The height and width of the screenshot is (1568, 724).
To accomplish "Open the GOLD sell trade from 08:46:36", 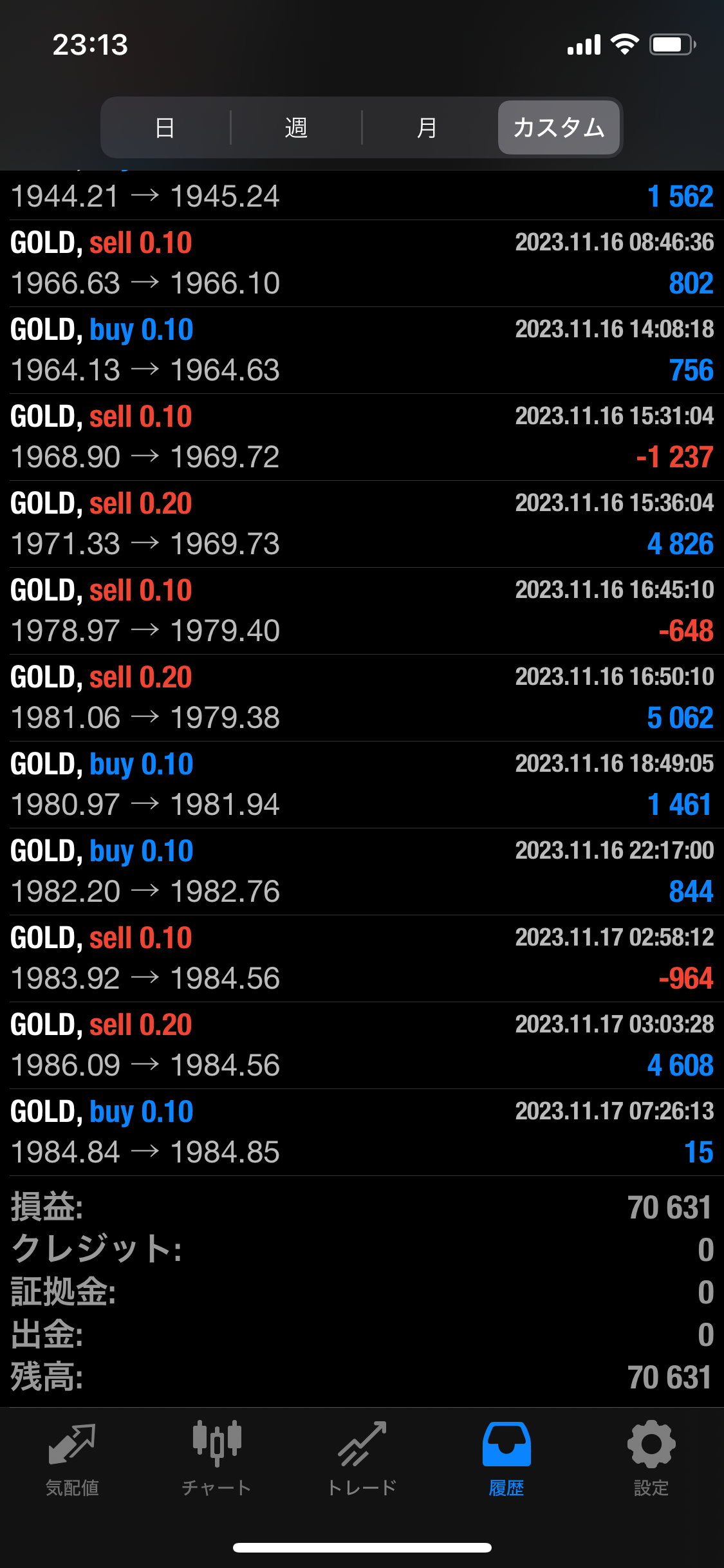I will coord(362,263).
